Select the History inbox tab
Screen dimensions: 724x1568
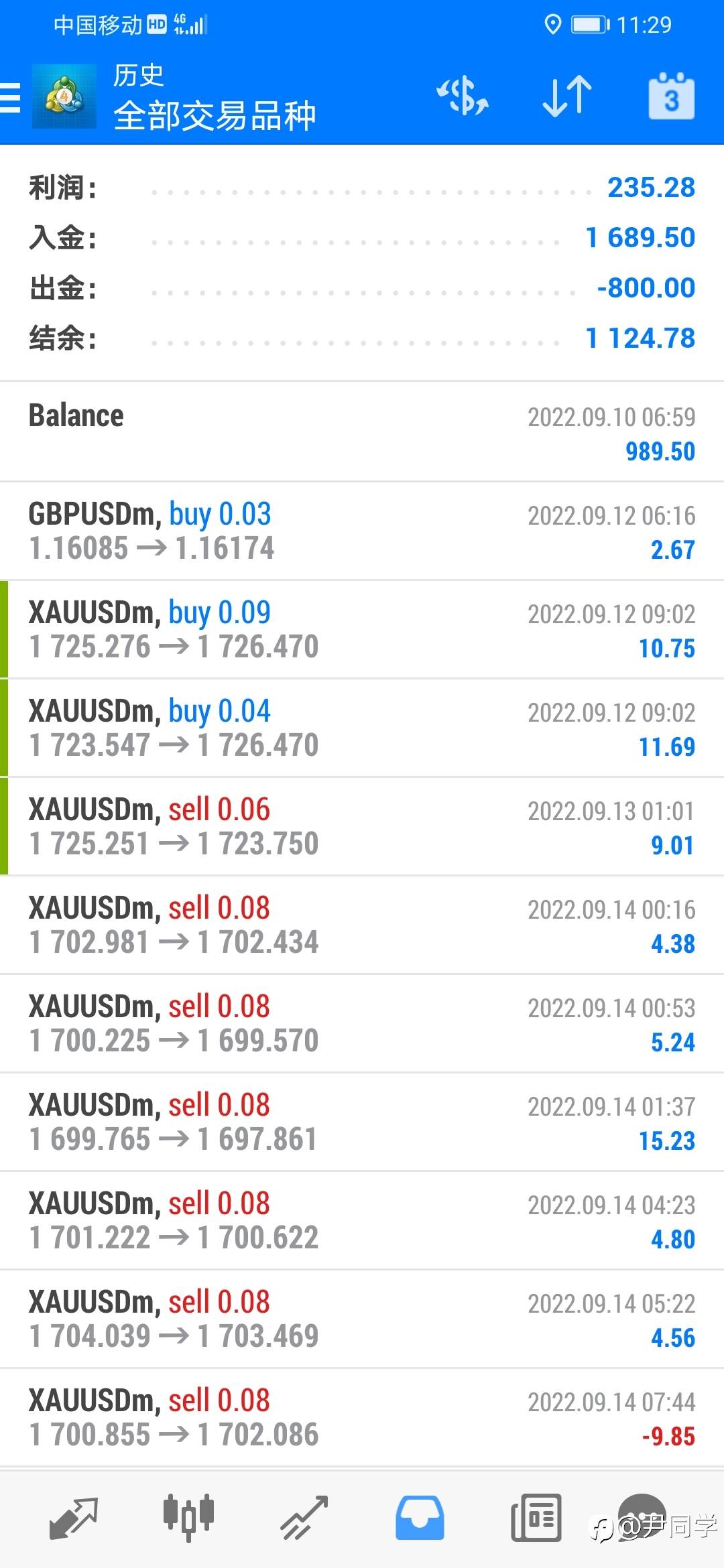[420, 1517]
